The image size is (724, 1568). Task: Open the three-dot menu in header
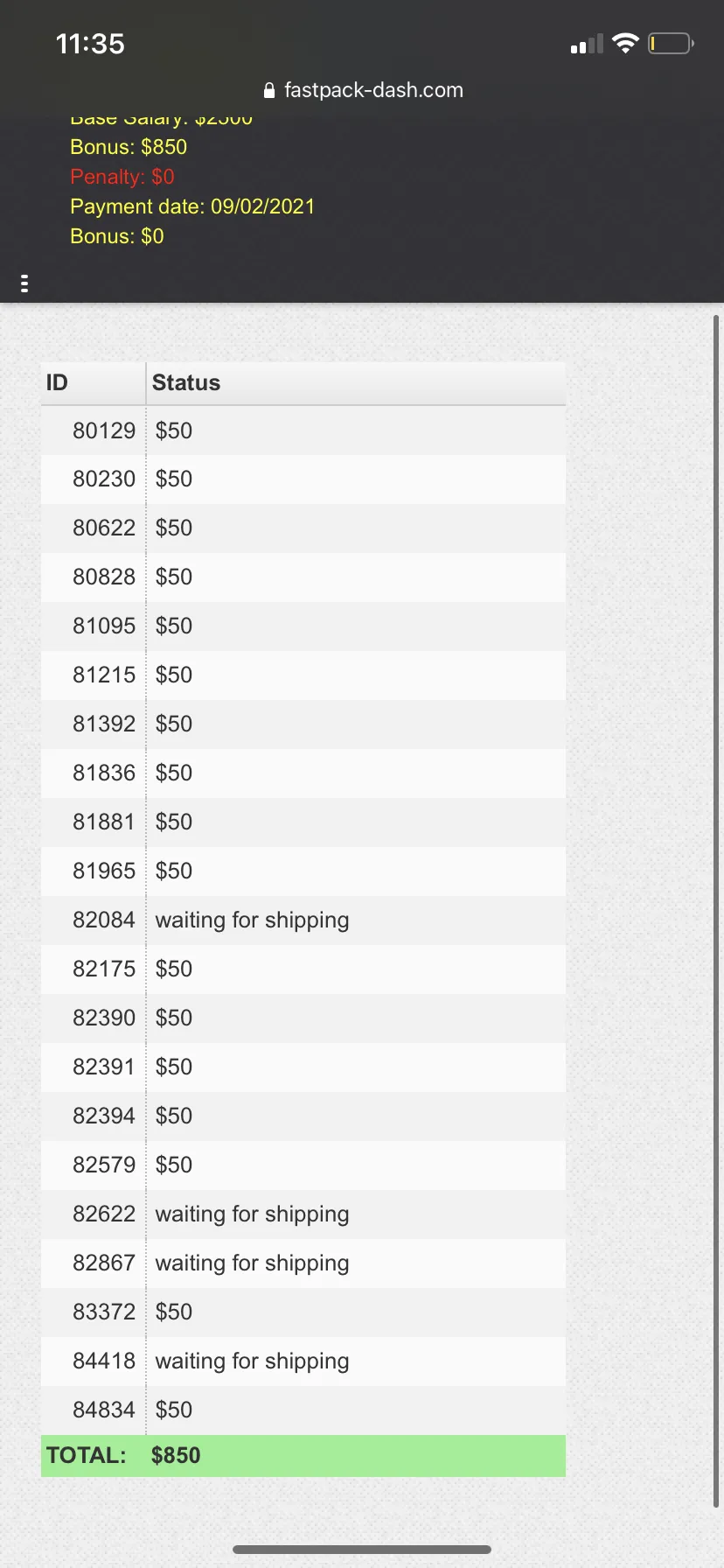pos(24,283)
